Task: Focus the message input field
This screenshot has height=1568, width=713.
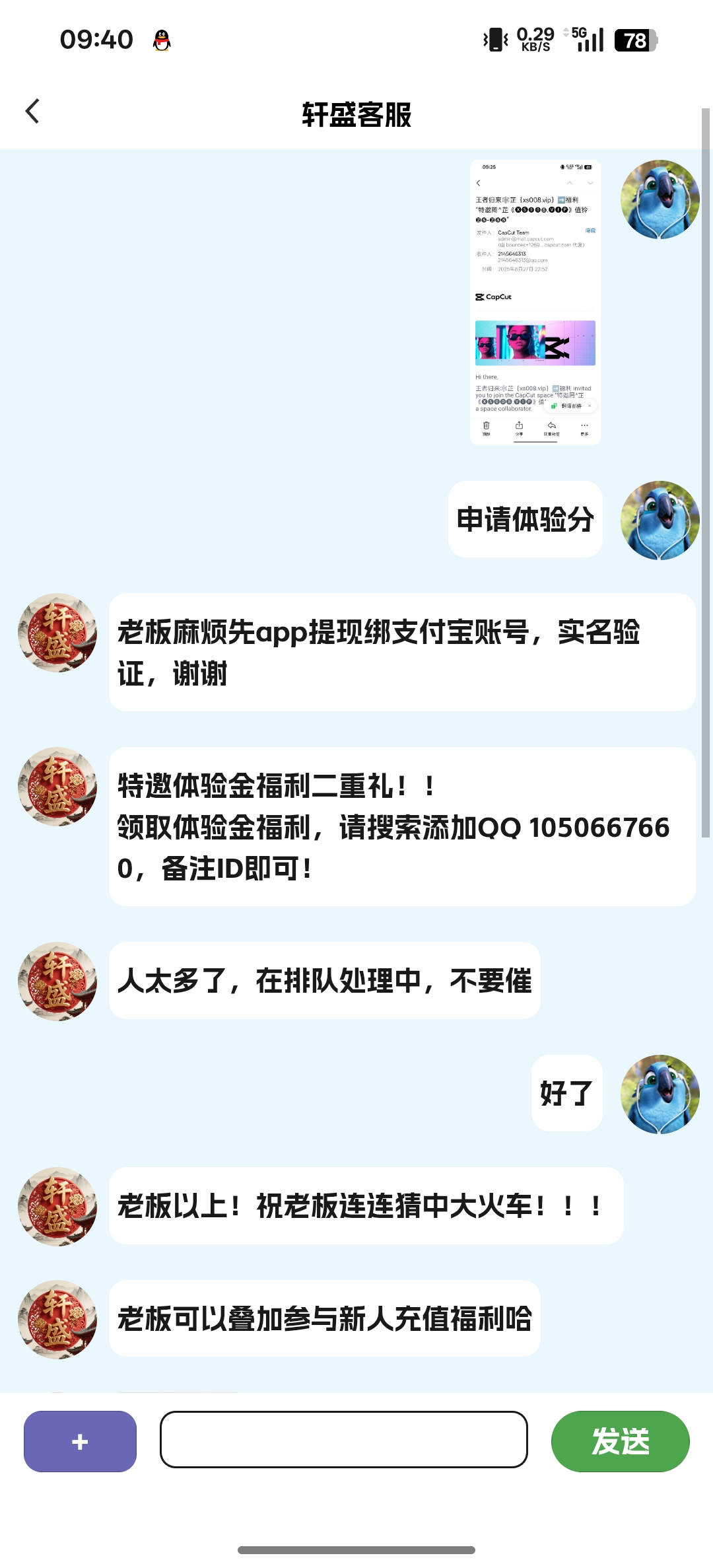Action: click(x=343, y=1440)
